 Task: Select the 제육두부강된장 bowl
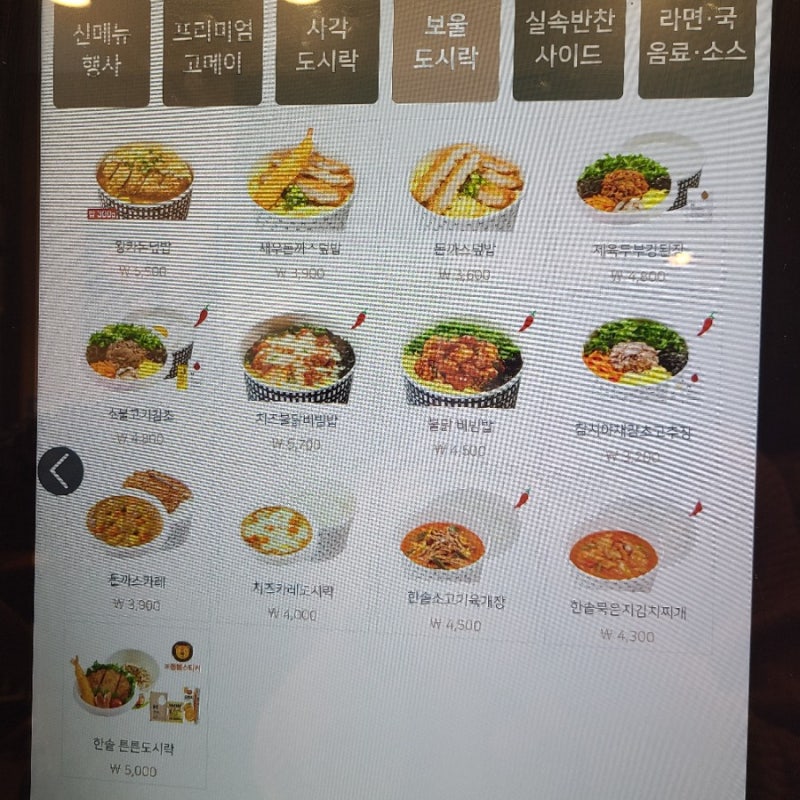click(637, 185)
